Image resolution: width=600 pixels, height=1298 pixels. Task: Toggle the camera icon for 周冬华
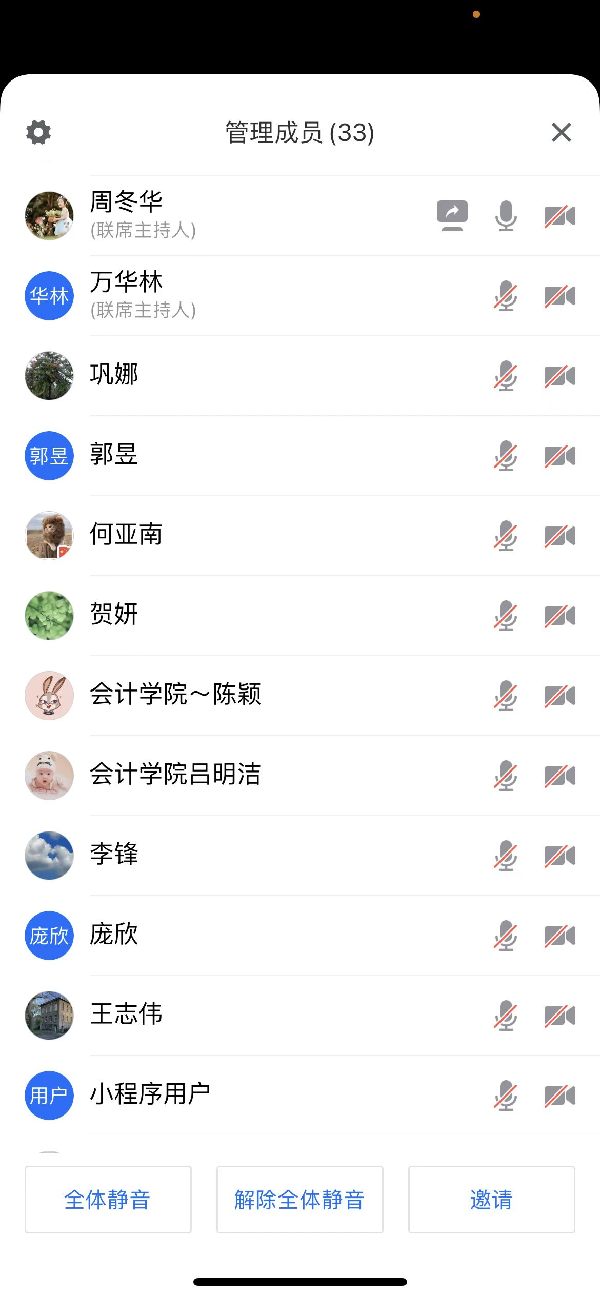tap(560, 215)
